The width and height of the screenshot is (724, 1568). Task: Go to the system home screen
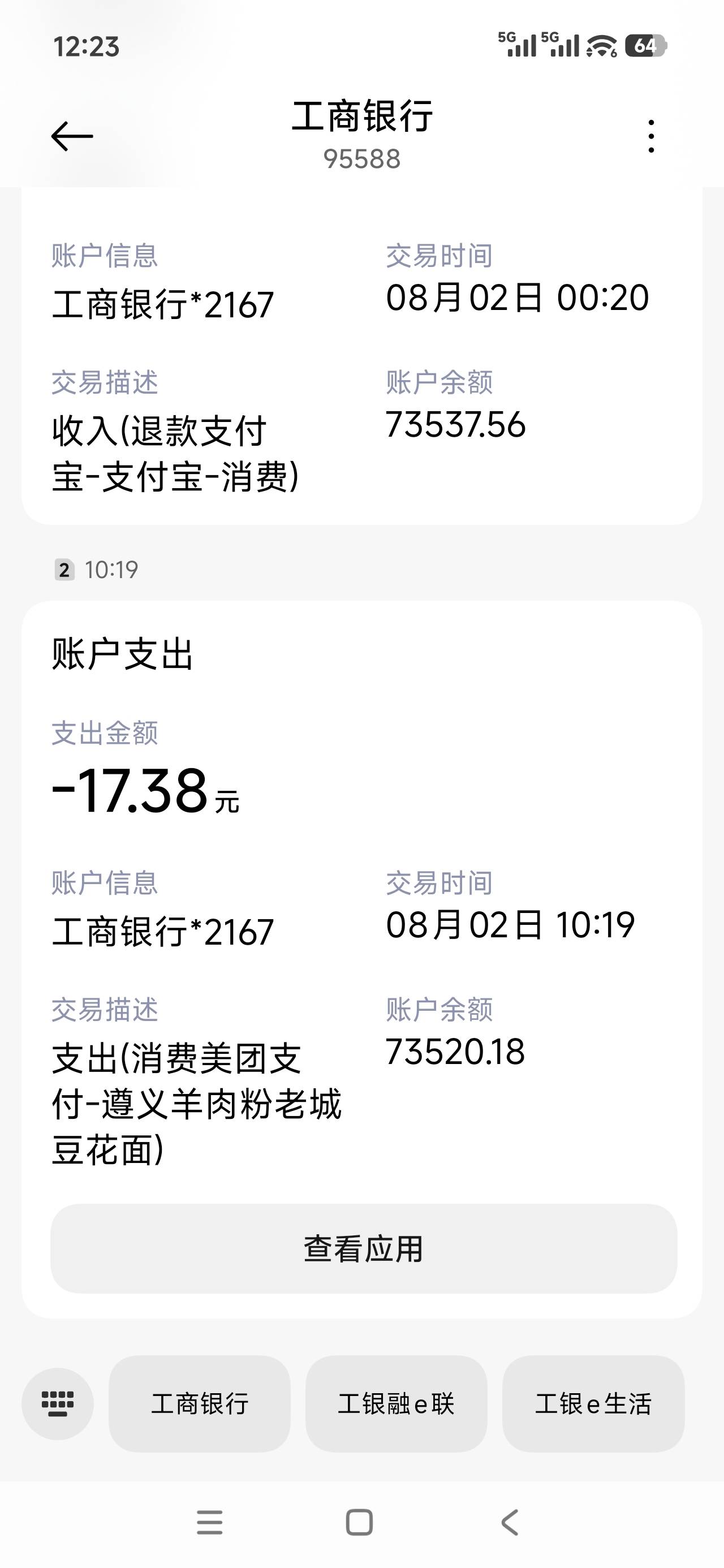tap(359, 1522)
